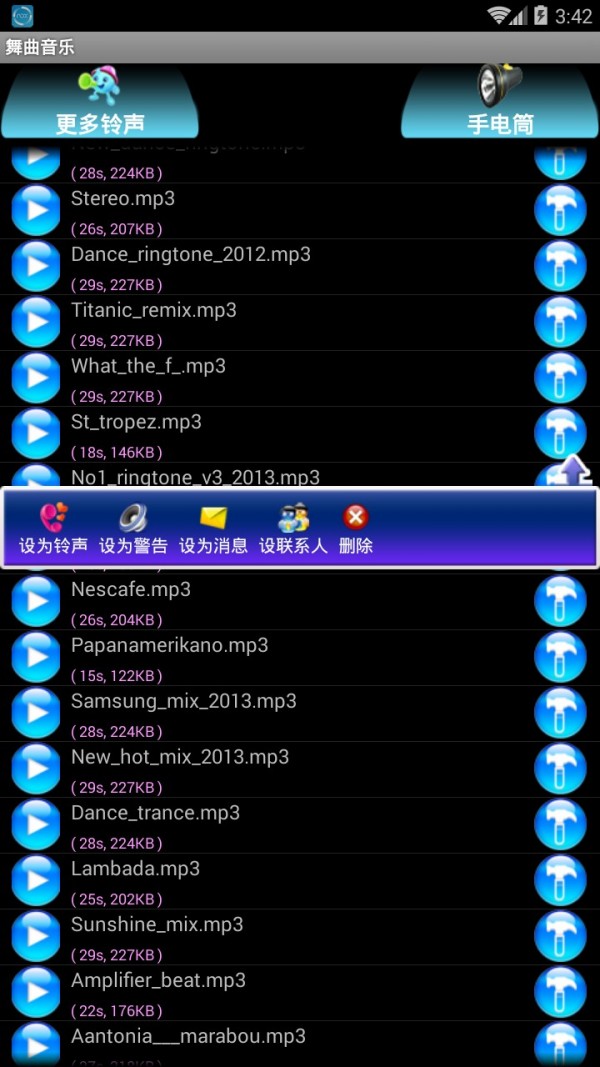Viewport: 600px width, 1067px height.
Task: Choose 设联系人 to assign to contact
Action: [x=293, y=530]
